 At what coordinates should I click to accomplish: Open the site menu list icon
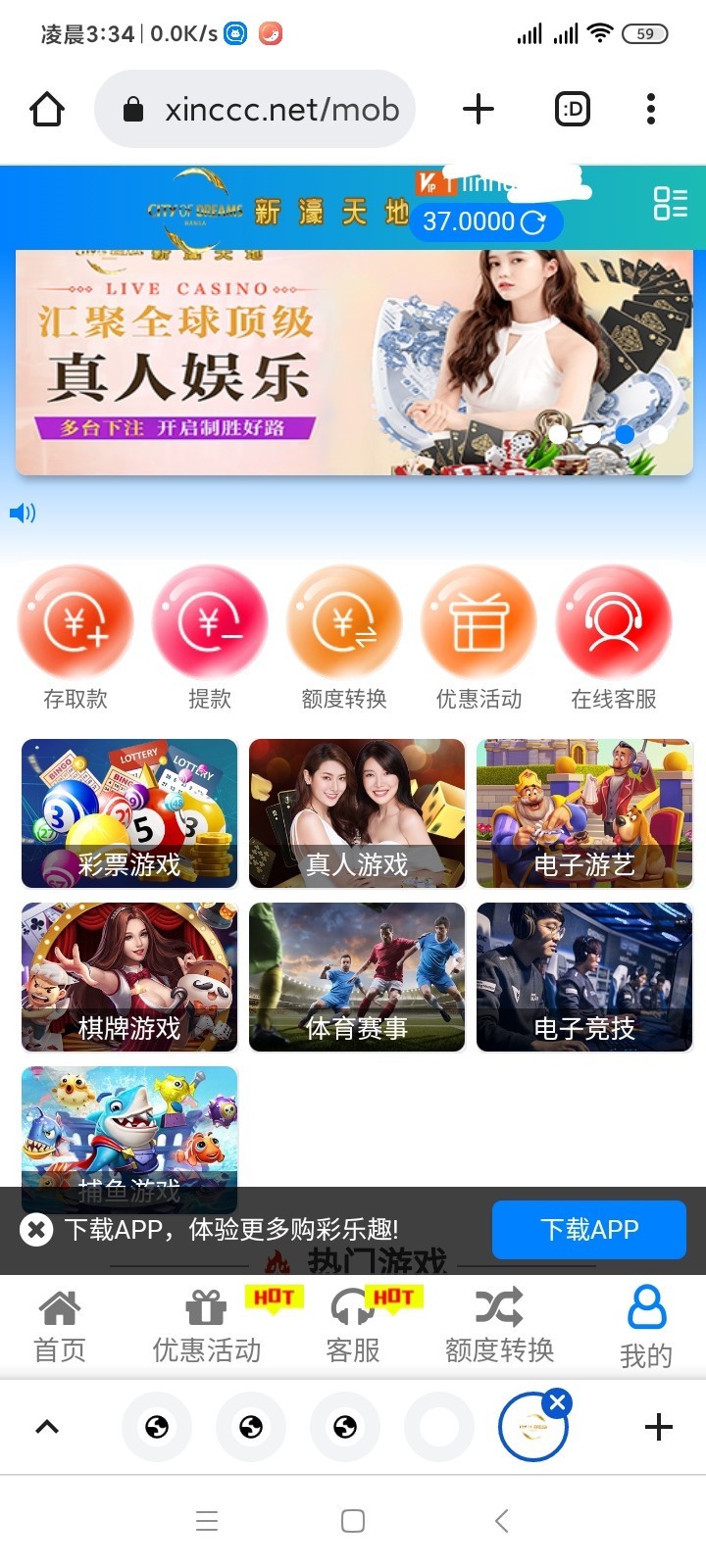(671, 203)
